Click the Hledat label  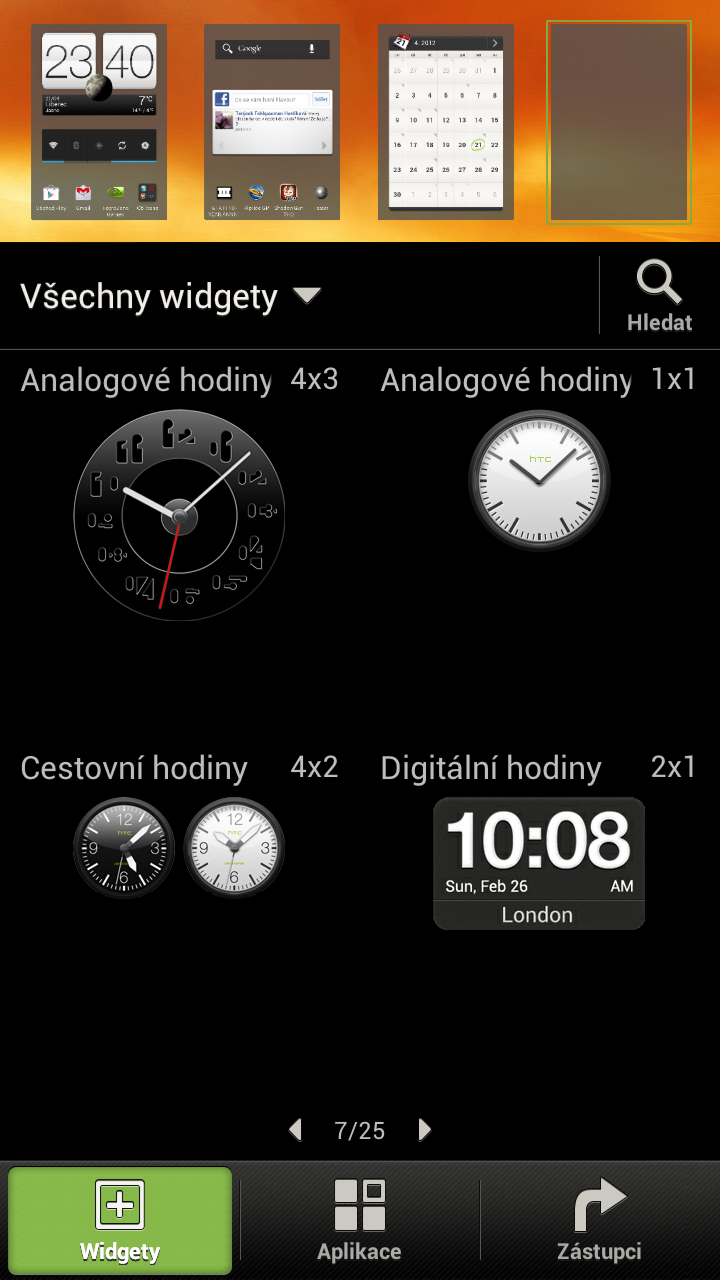658,322
